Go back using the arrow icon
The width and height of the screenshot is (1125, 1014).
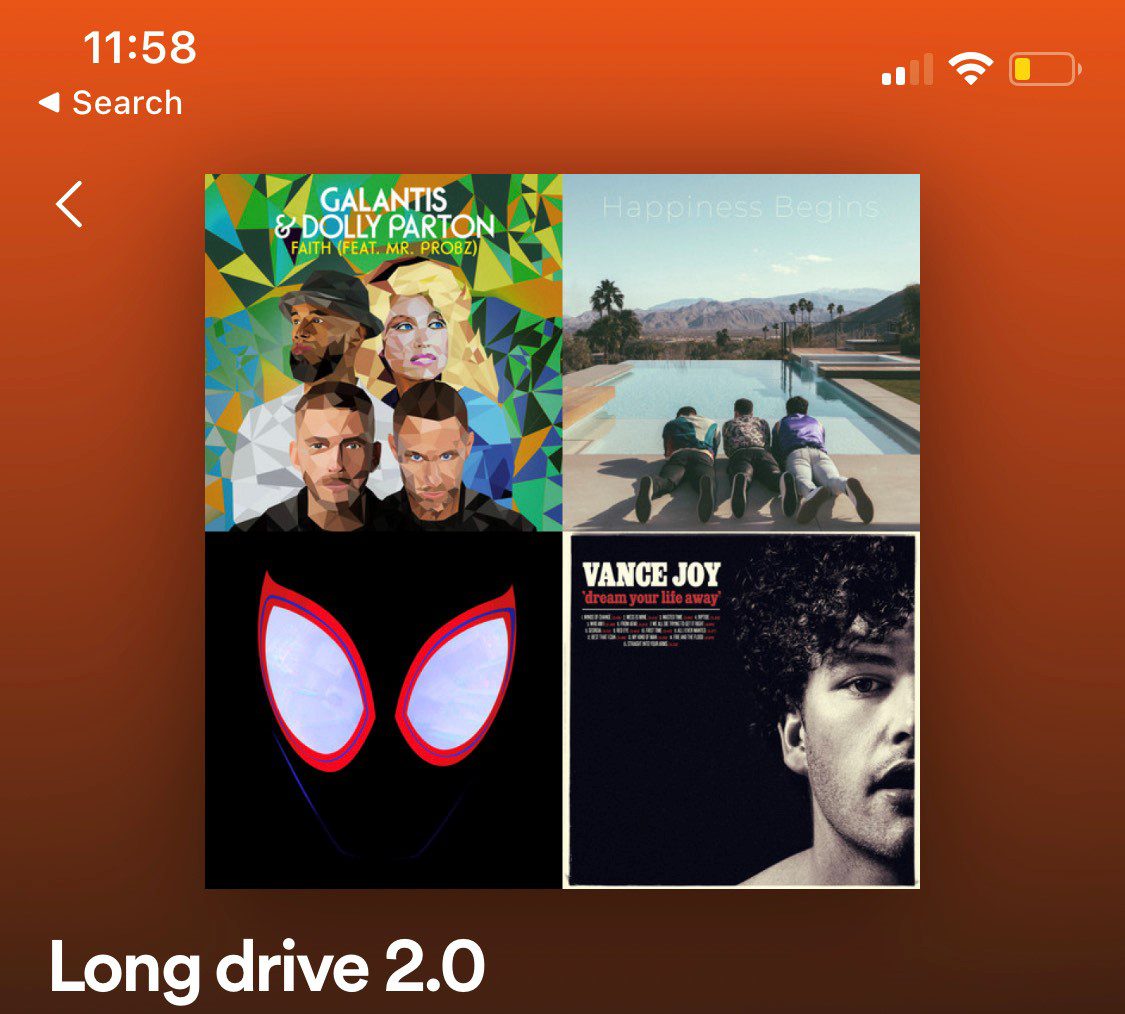pos(69,204)
